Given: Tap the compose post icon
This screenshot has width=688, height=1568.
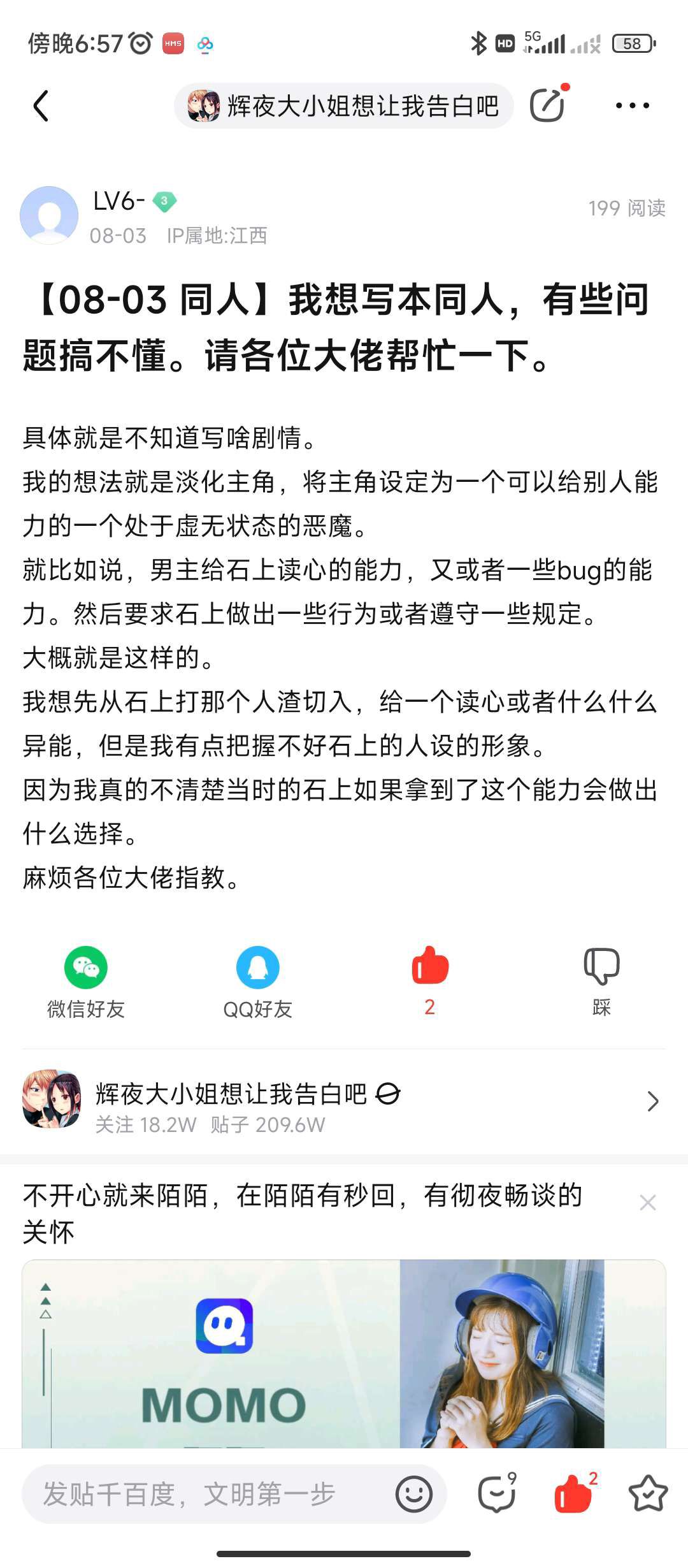Looking at the screenshot, I should point(547,106).
